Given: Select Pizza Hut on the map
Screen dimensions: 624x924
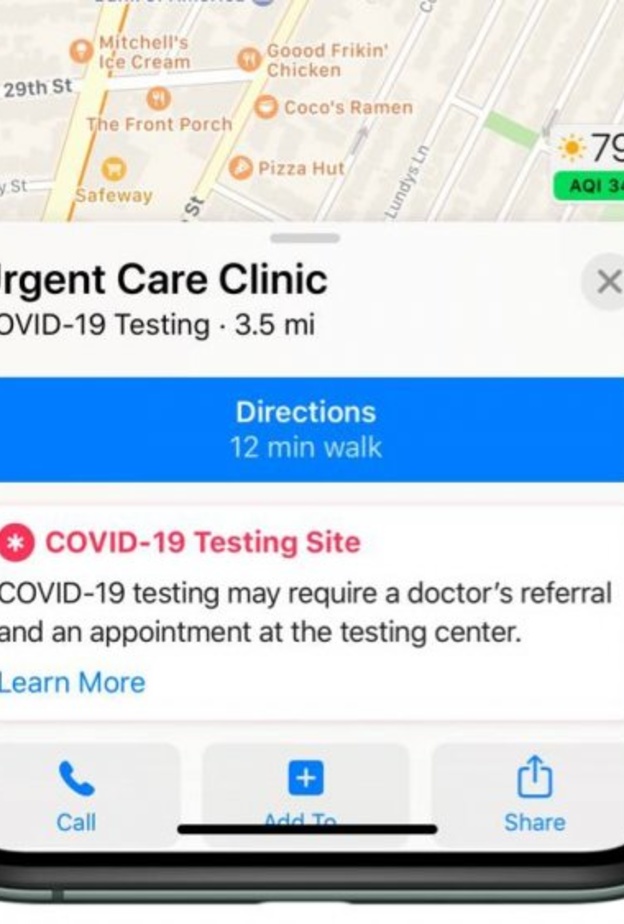Looking at the screenshot, I should tap(241, 168).
